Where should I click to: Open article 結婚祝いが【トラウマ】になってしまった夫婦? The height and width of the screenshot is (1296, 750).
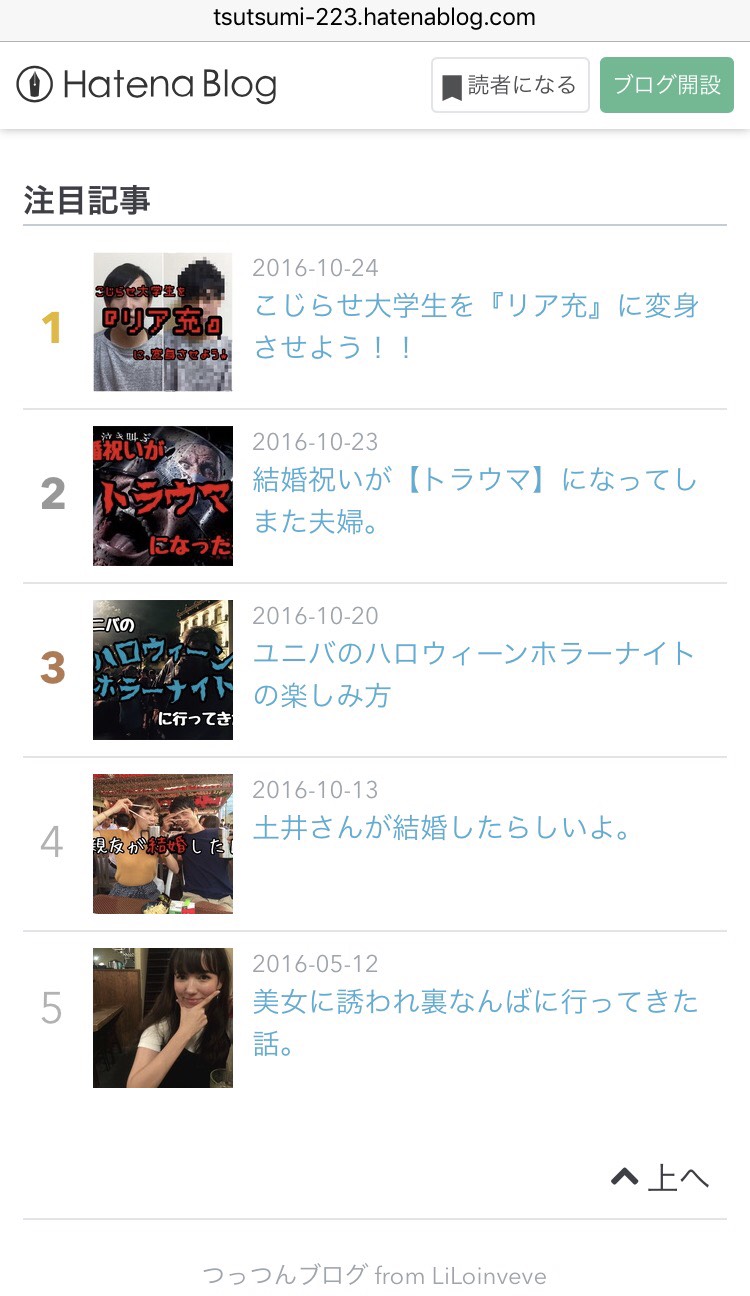(x=475, y=501)
